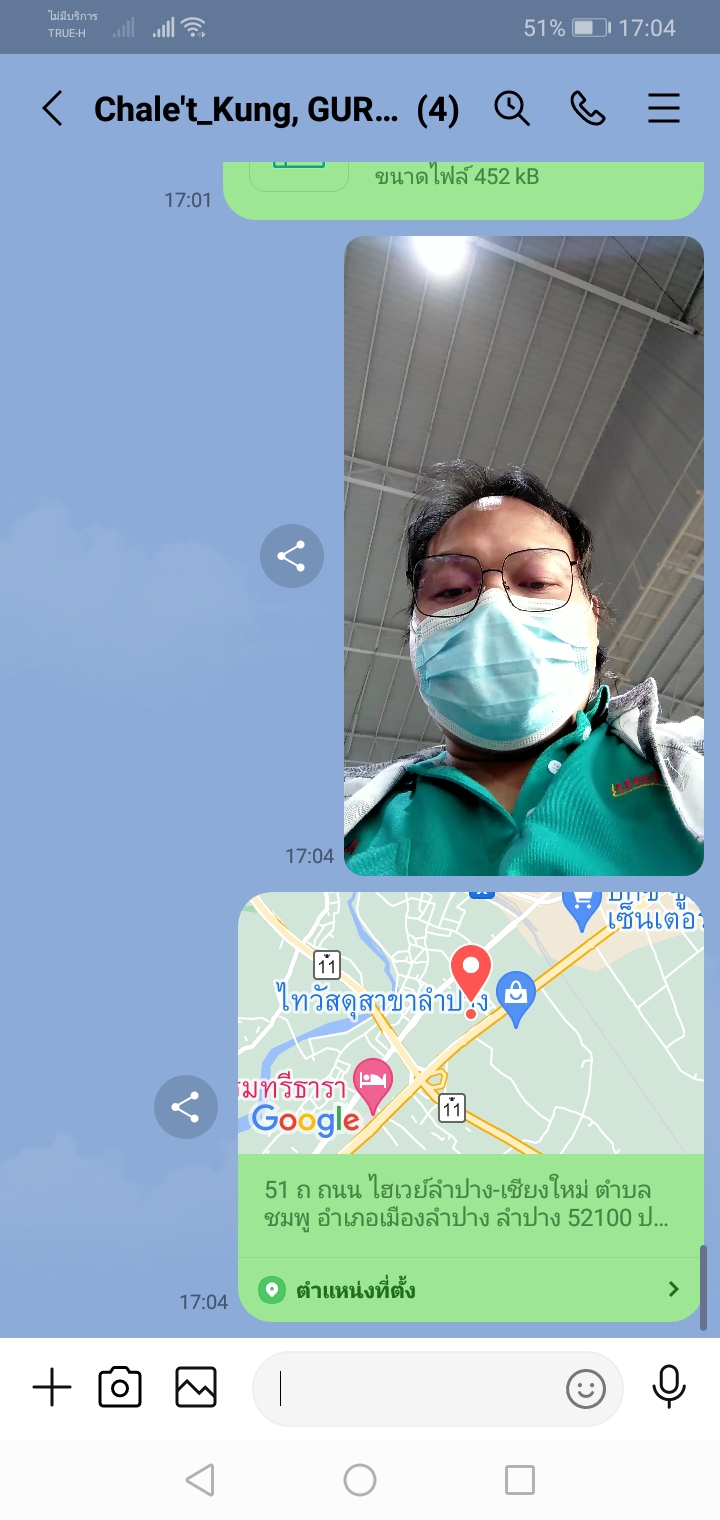Viewport: 720px width, 1520px height.
Task: Open the emoji and sticker picker
Action: coord(586,1388)
